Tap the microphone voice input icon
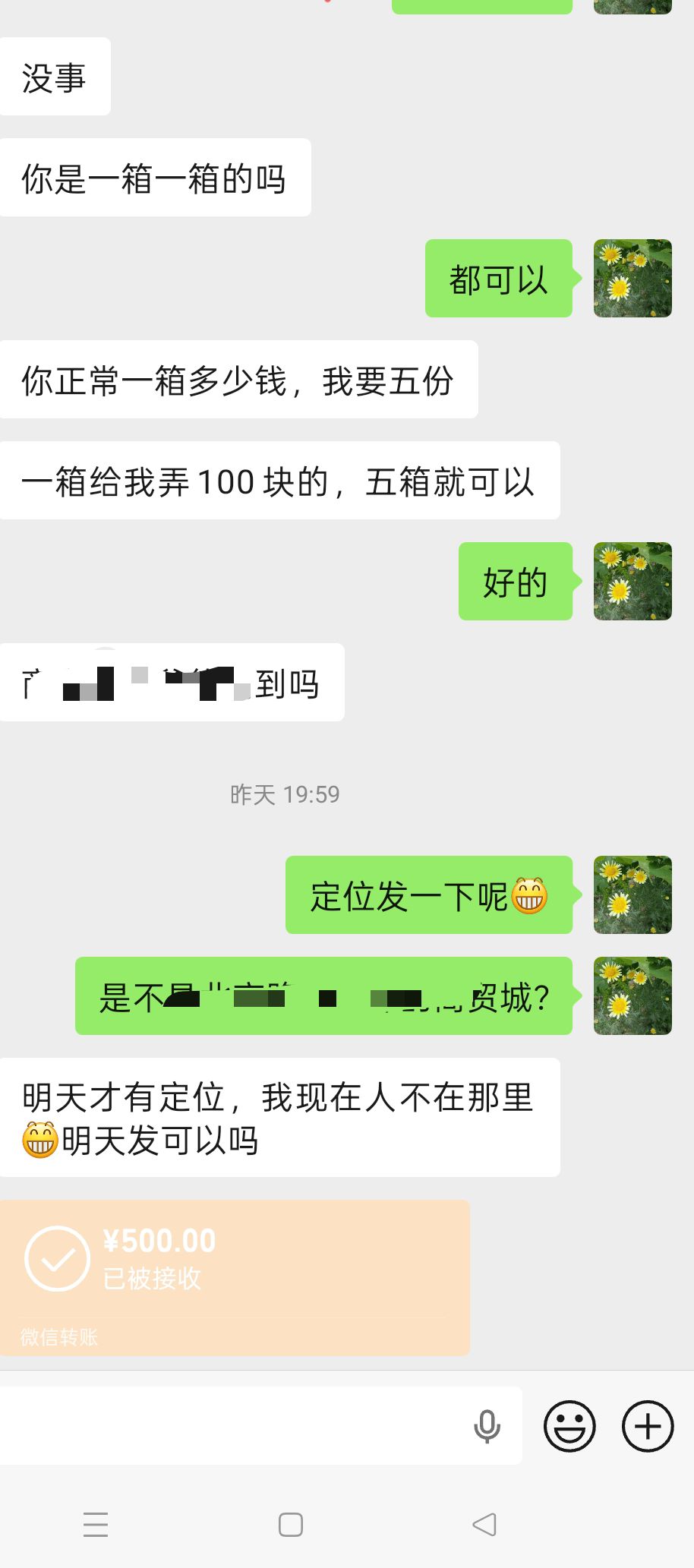The image size is (694, 1568). pos(487,1426)
